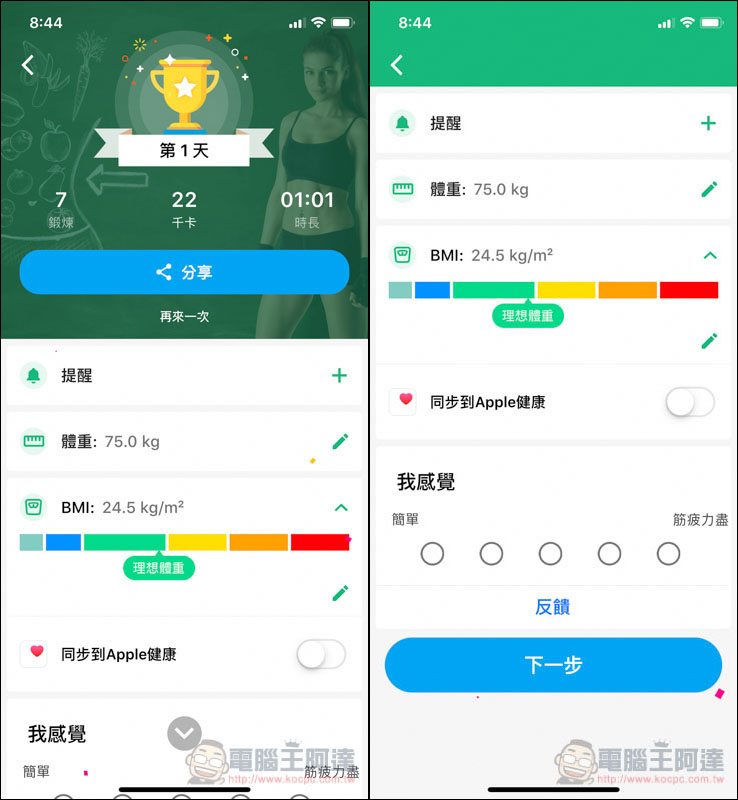Enable 同步到Apple健康 on the 下一步 screen
Image resolution: width=738 pixels, height=800 pixels.
(x=690, y=402)
